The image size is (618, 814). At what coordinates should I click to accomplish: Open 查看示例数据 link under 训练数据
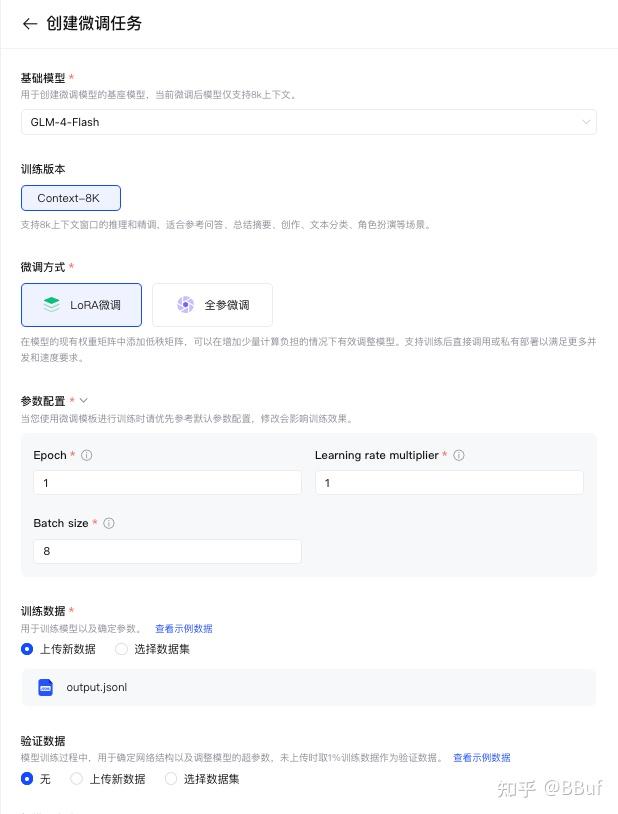click(x=183, y=629)
